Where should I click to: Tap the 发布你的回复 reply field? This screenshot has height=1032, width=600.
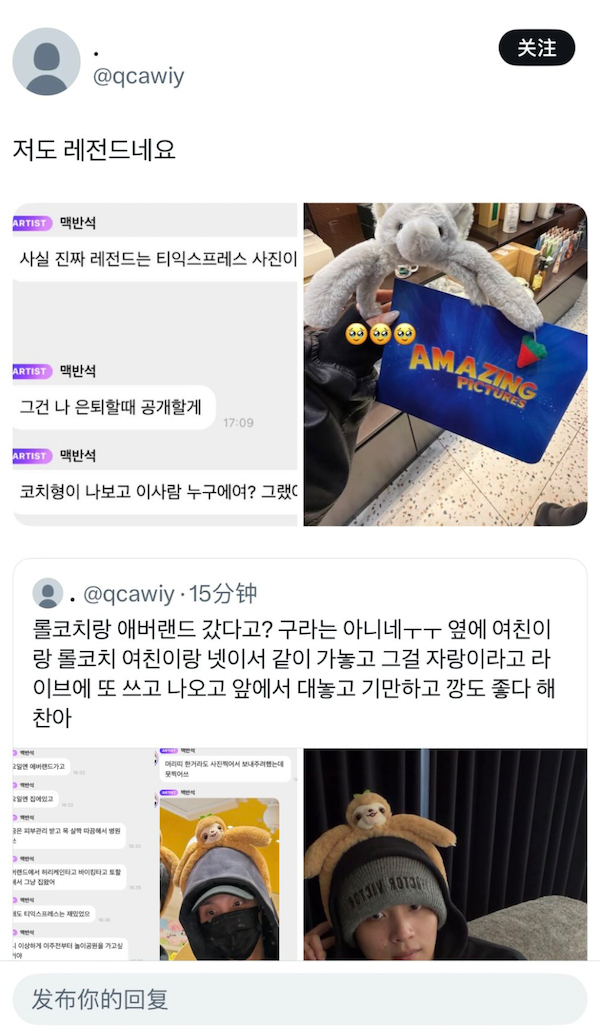(300, 998)
